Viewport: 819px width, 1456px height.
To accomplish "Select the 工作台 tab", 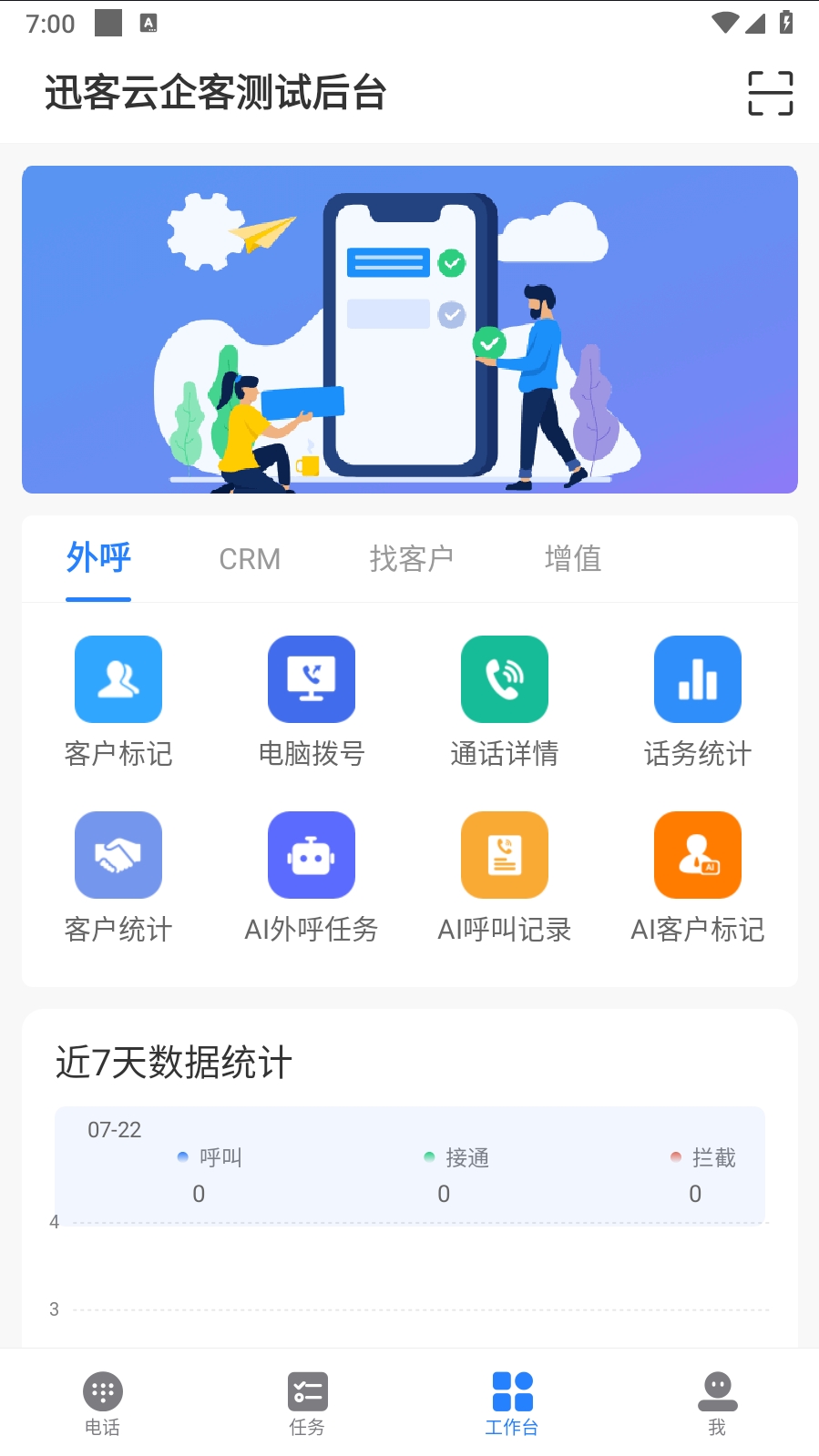I will click(x=512, y=1403).
